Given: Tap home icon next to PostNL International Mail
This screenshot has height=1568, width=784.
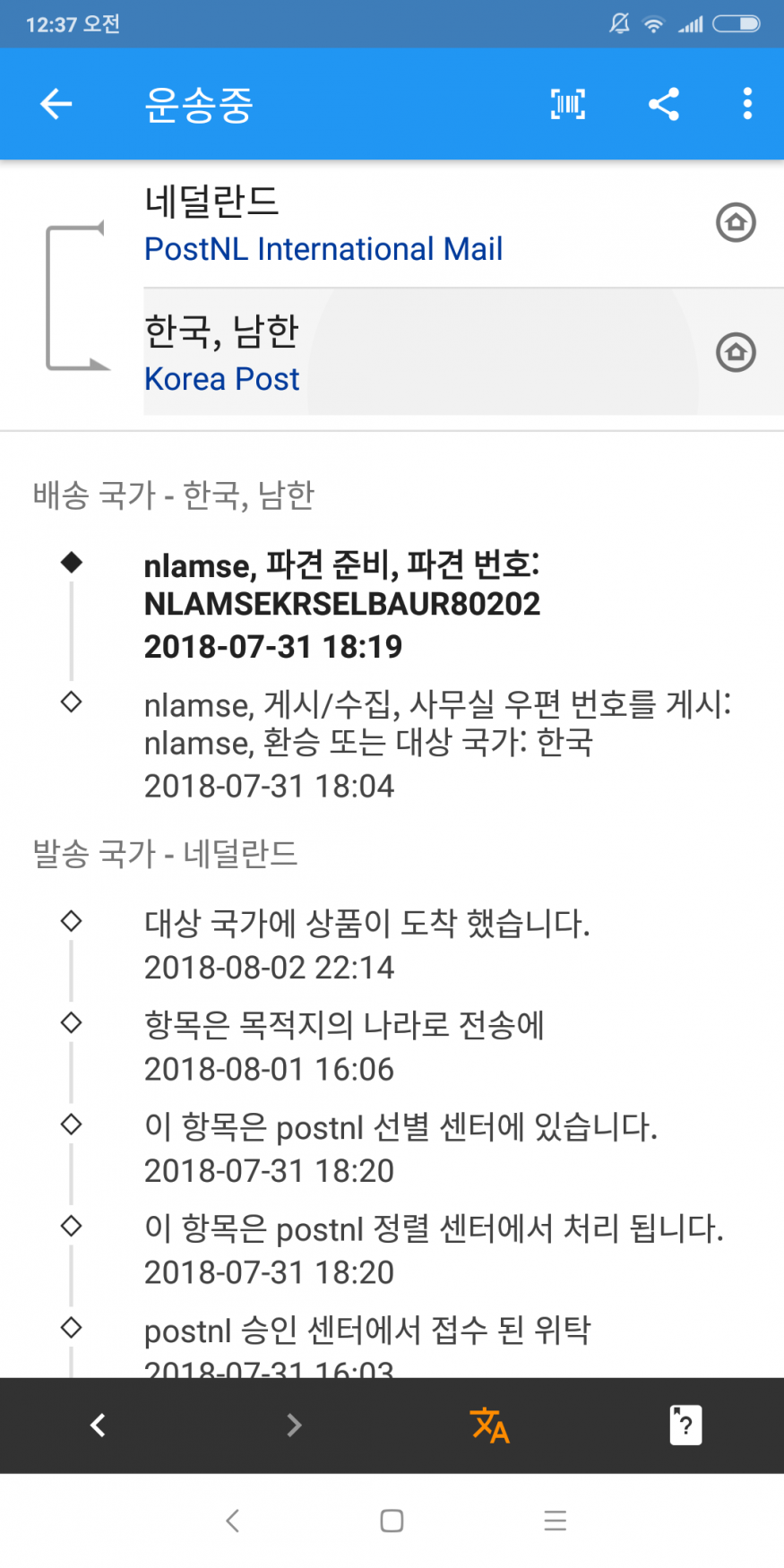Looking at the screenshot, I should click(x=736, y=222).
